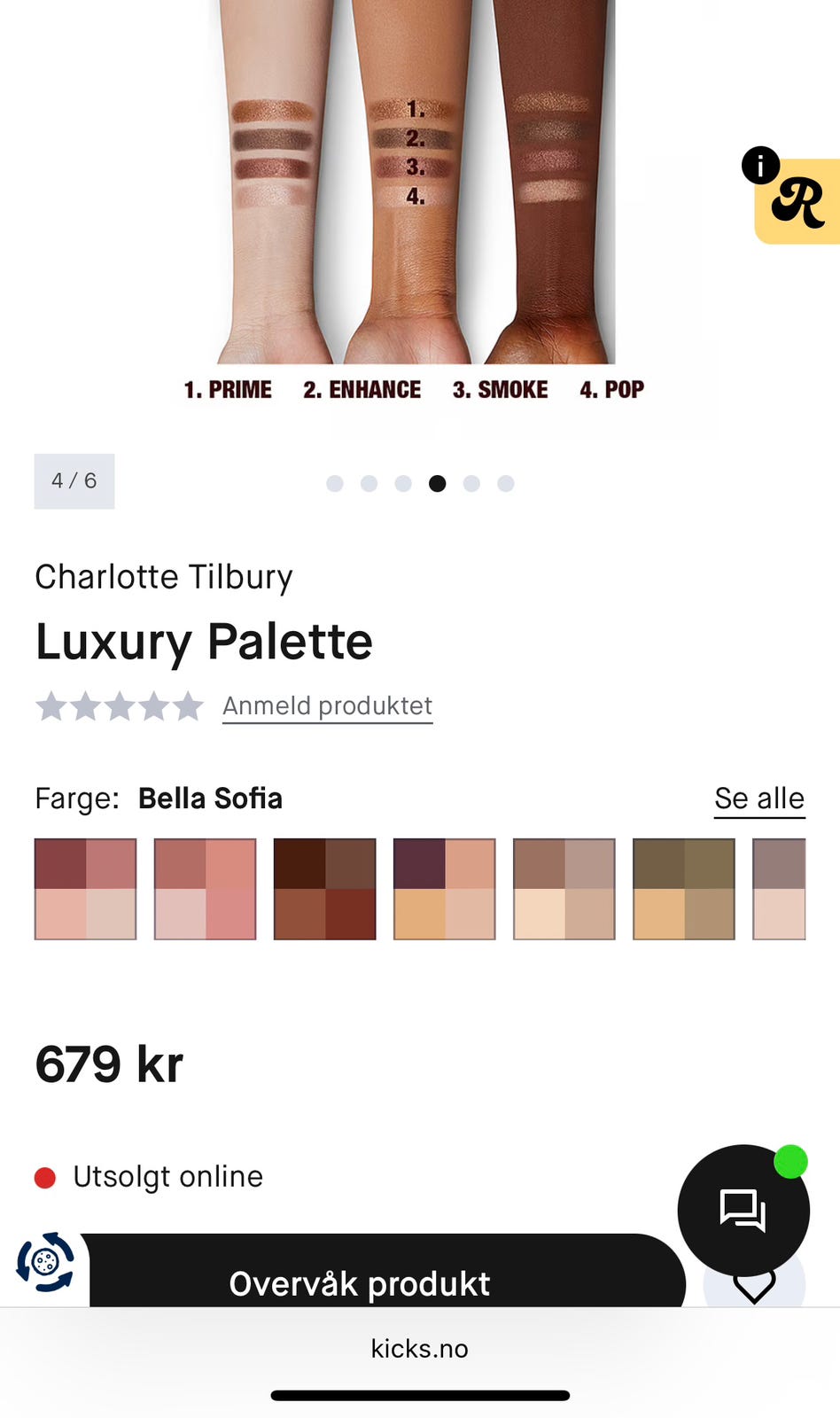Tap the heart wishlist icon
The image size is (840, 1418).
(x=752, y=1283)
